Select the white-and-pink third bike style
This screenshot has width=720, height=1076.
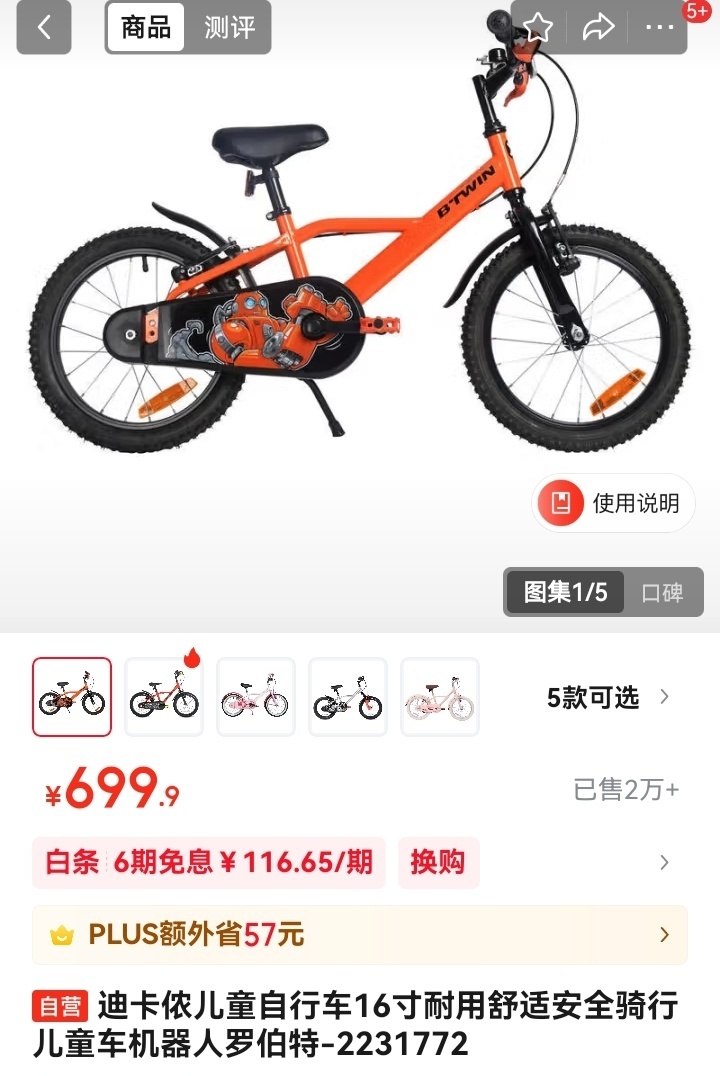(256, 697)
